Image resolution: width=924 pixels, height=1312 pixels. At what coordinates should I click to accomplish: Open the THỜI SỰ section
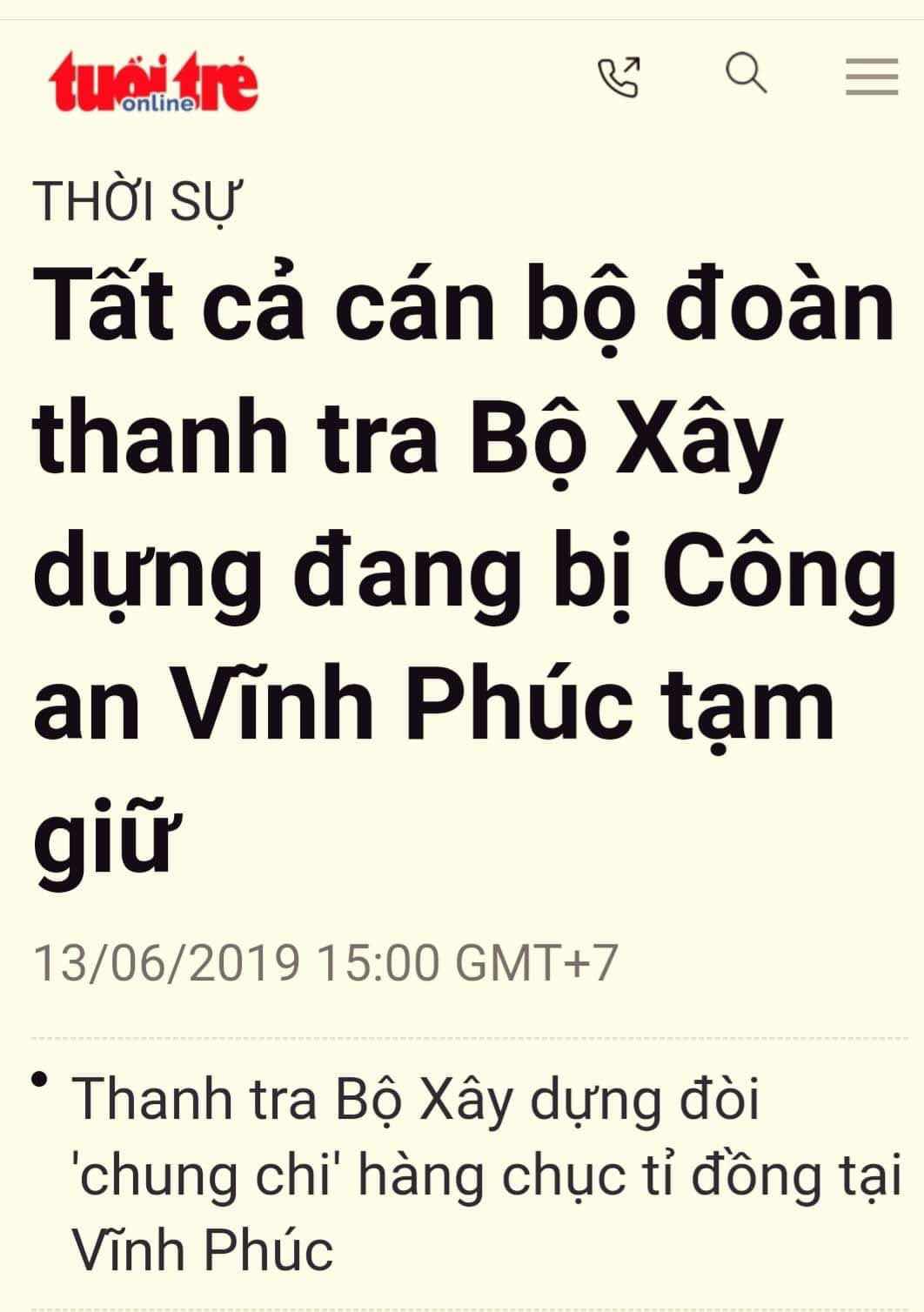click(137, 201)
